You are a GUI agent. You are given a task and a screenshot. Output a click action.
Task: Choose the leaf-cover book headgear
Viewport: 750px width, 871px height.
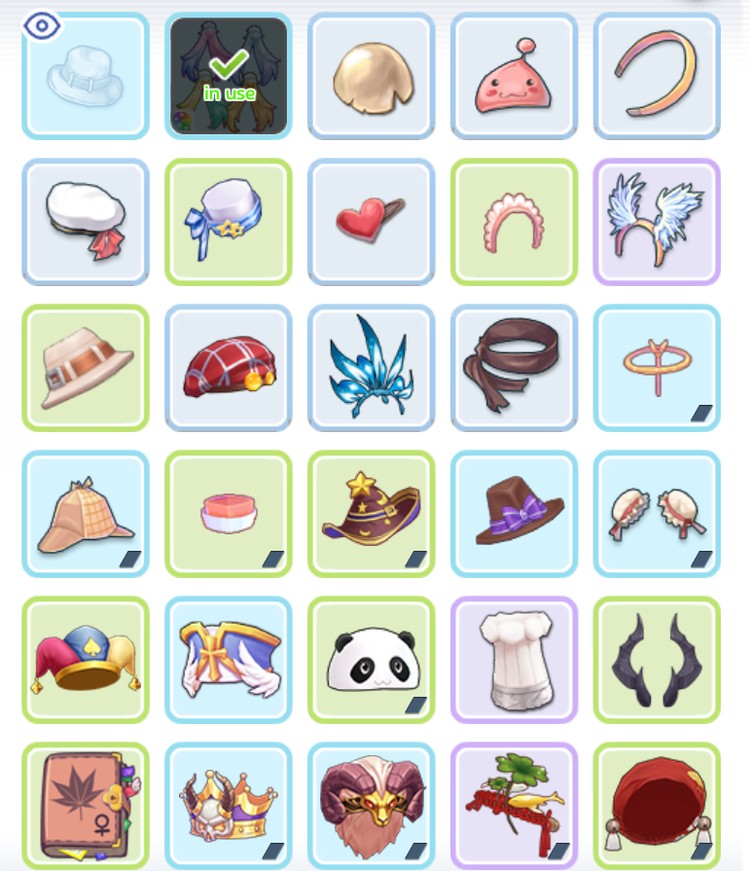[86, 806]
